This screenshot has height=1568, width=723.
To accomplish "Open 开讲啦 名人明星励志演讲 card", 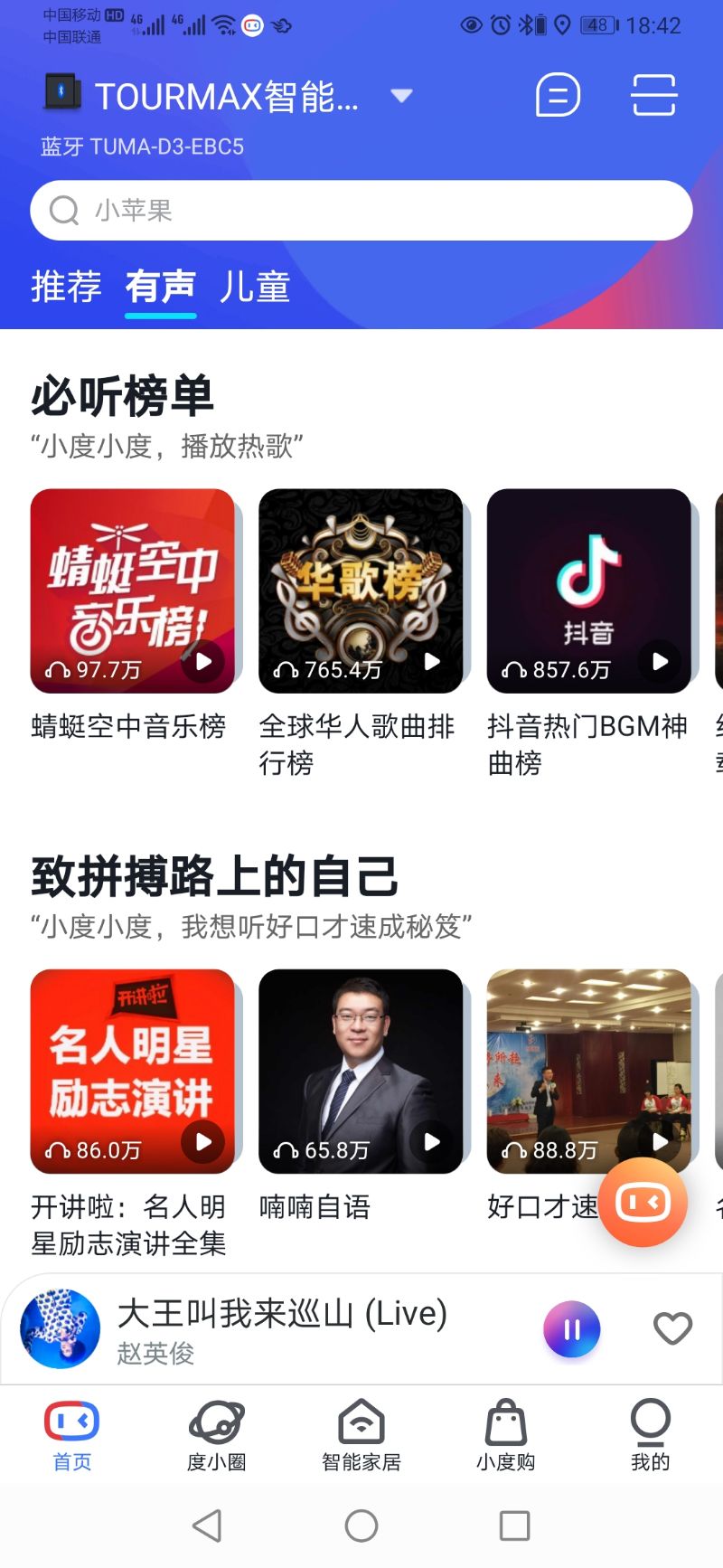I will pyautogui.click(x=133, y=1072).
